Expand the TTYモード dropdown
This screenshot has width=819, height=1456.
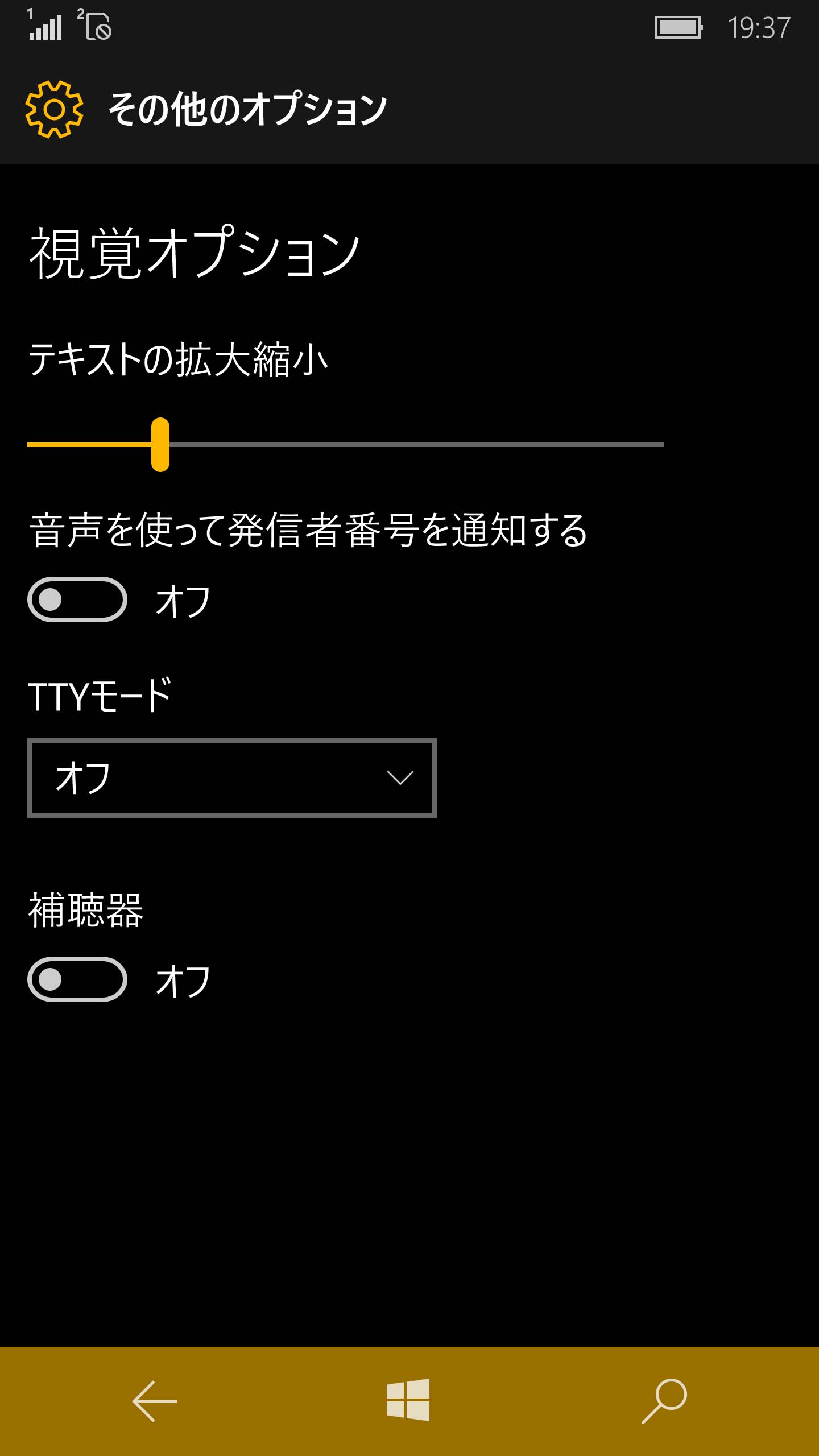pos(232,778)
